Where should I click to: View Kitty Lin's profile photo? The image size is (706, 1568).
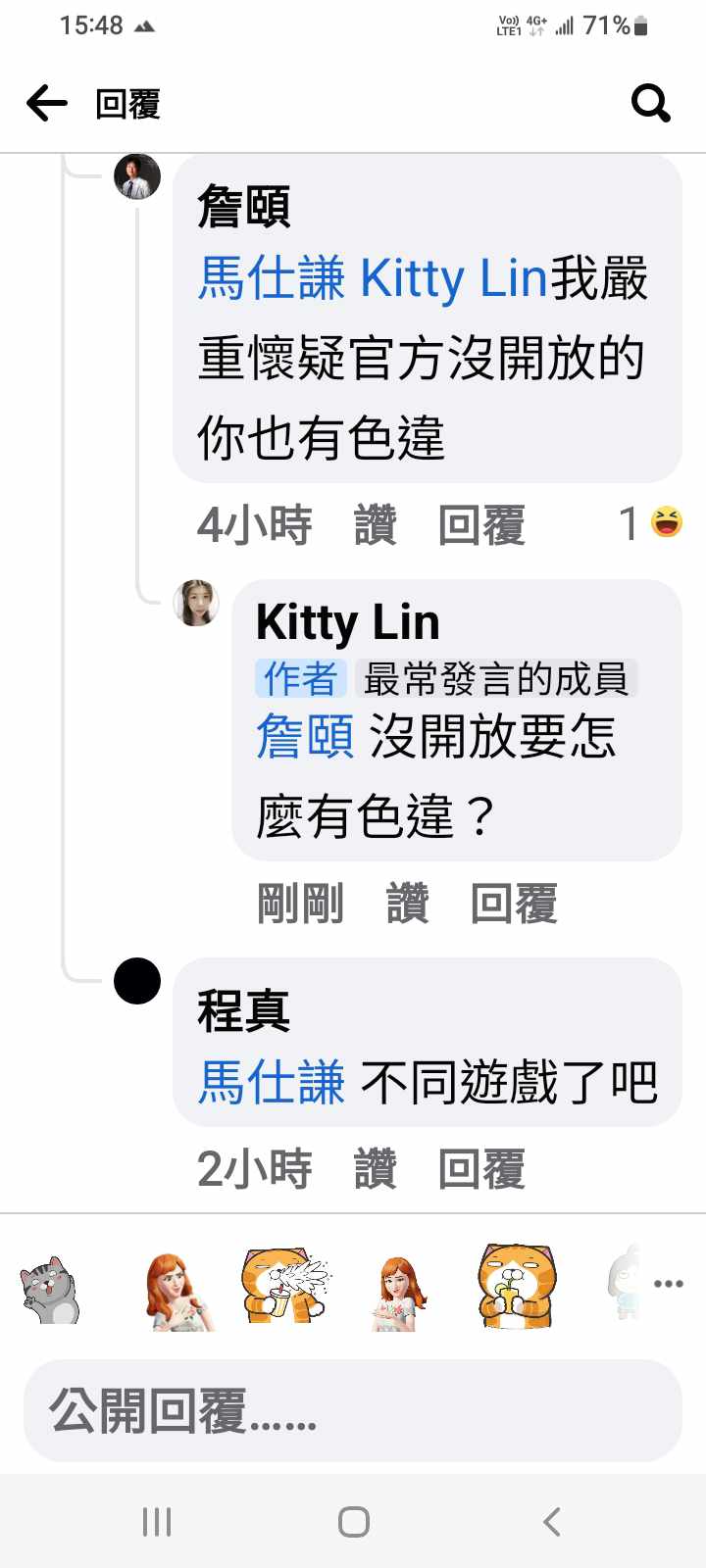[x=196, y=602]
